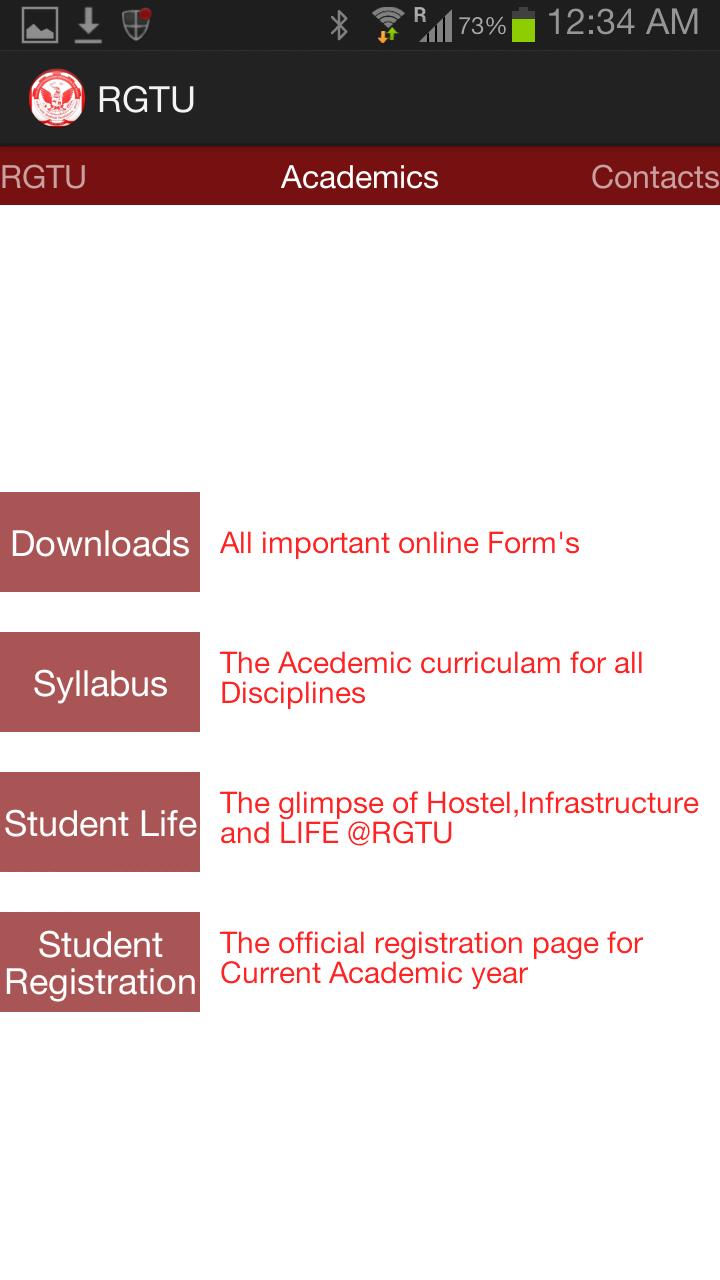Switch to the RGTU tab

(43, 177)
